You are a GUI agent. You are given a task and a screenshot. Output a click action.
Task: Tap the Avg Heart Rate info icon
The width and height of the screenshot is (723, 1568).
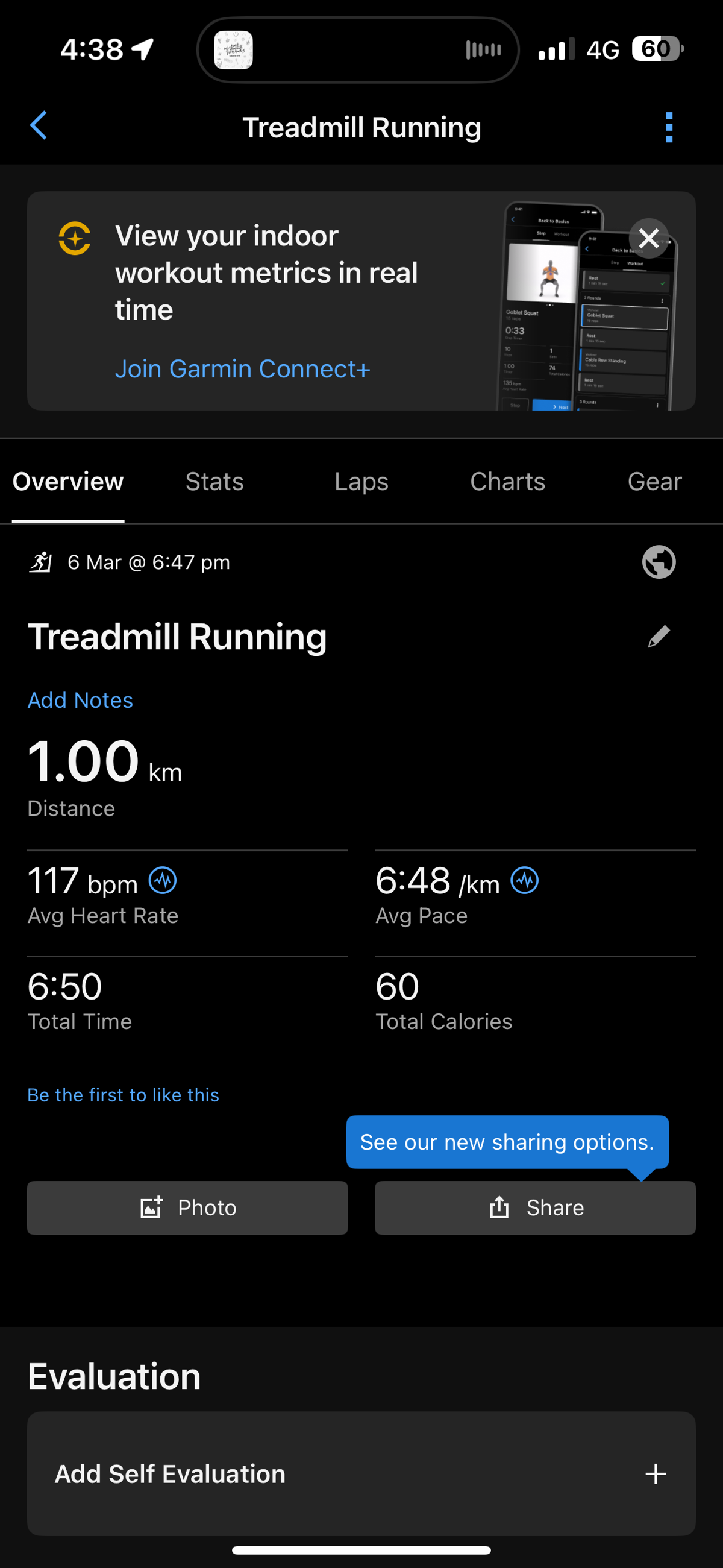pos(163,881)
